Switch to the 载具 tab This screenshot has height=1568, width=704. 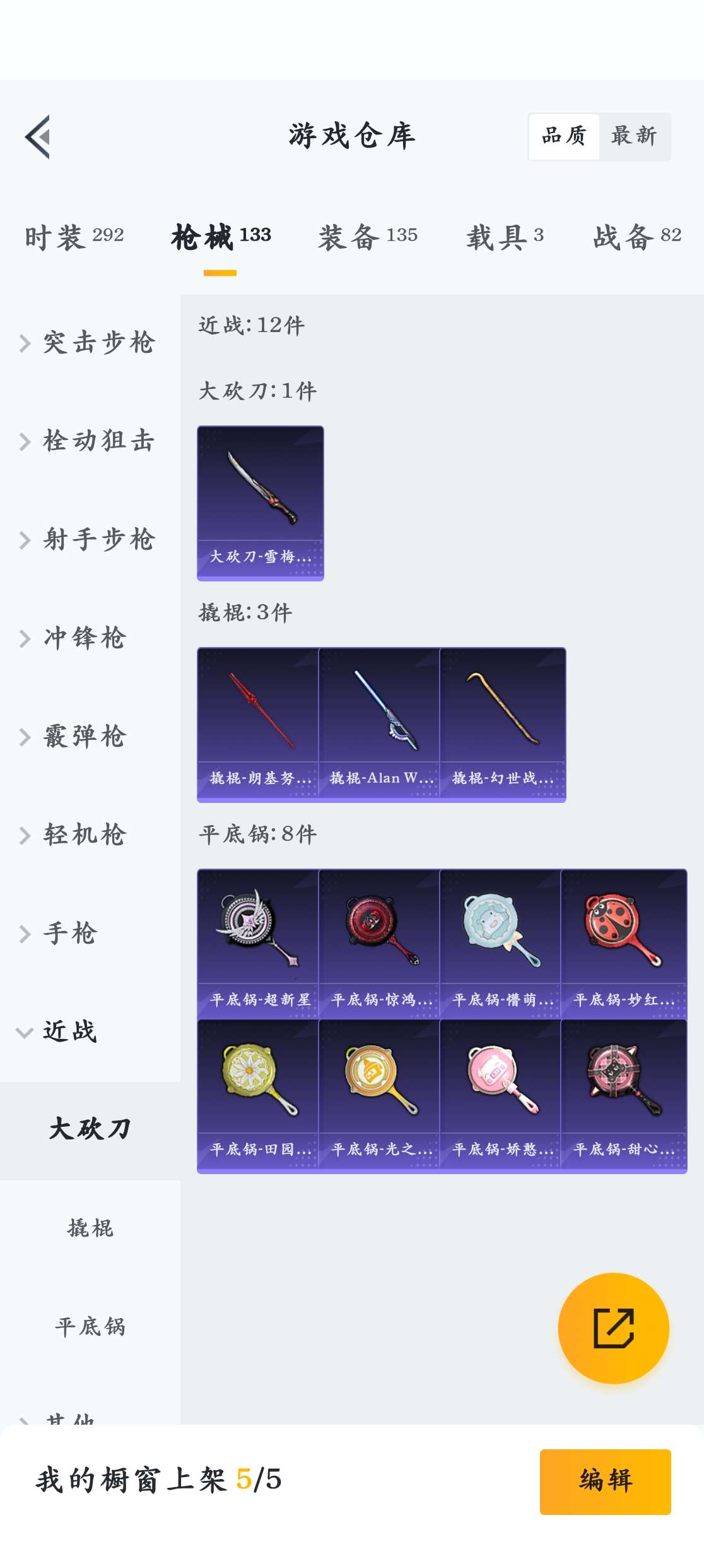tap(504, 237)
